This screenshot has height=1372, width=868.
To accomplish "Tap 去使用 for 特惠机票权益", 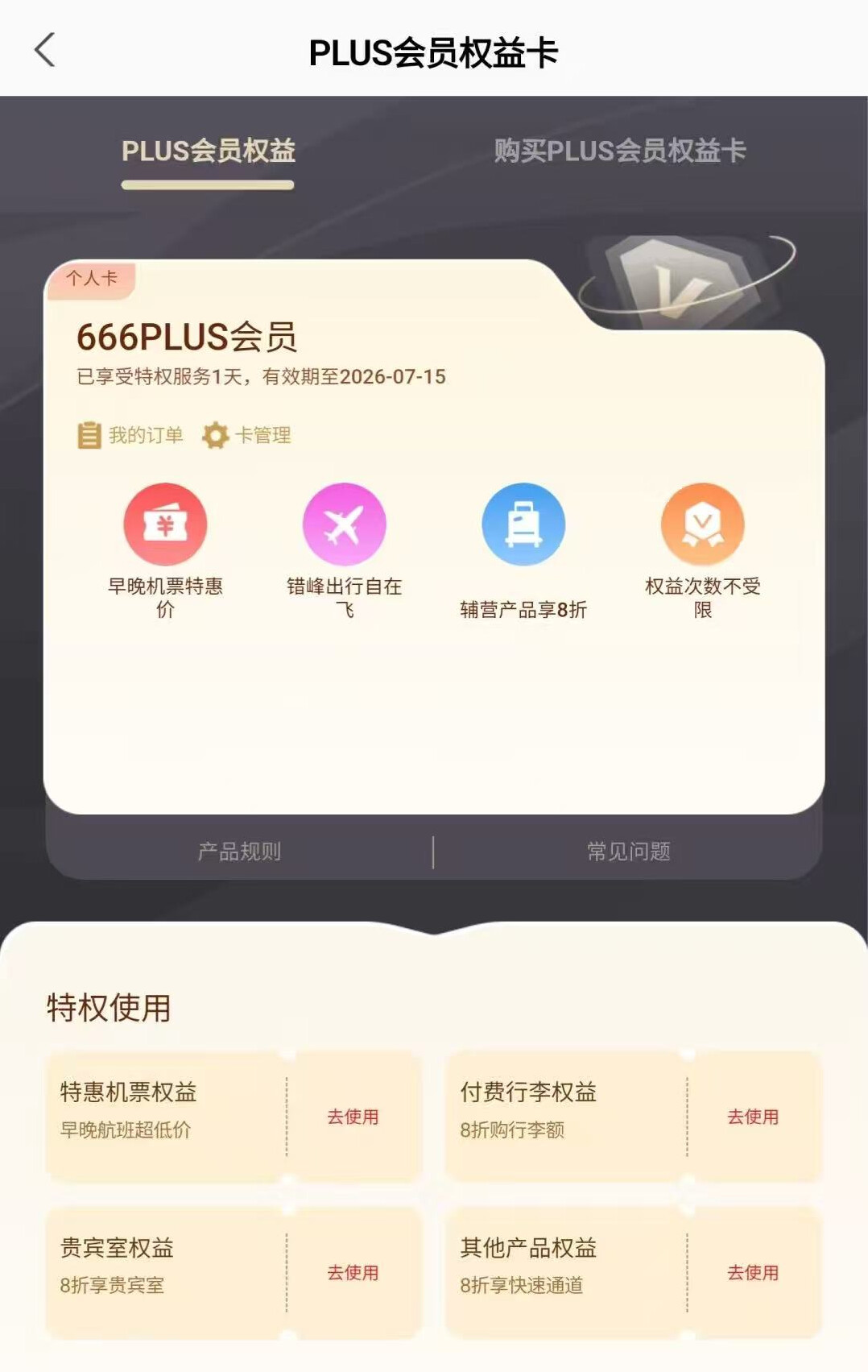I will point(353,1117).
